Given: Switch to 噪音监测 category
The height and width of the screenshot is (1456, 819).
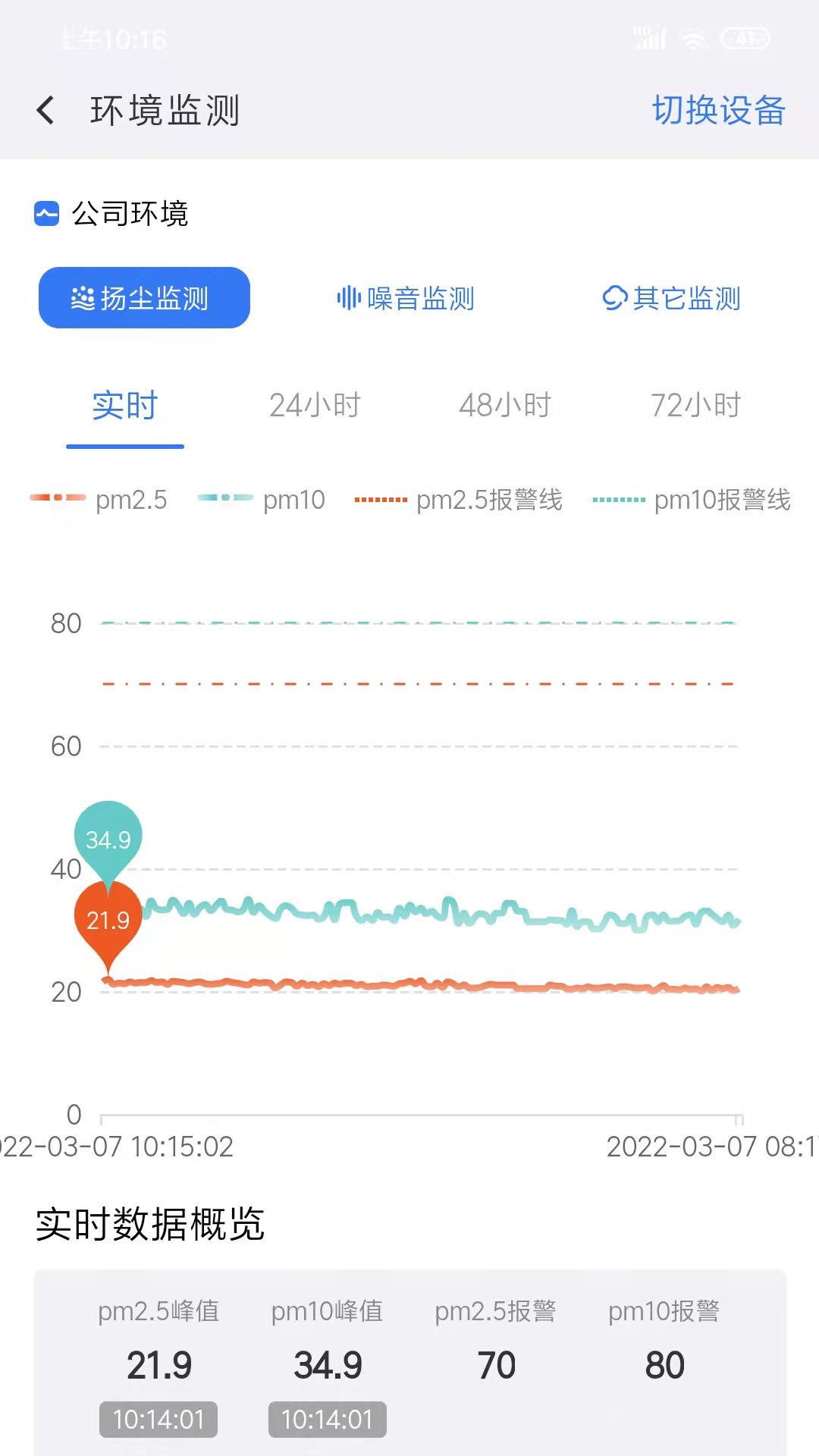Looking at the screenshot, I should pos(406,298).
